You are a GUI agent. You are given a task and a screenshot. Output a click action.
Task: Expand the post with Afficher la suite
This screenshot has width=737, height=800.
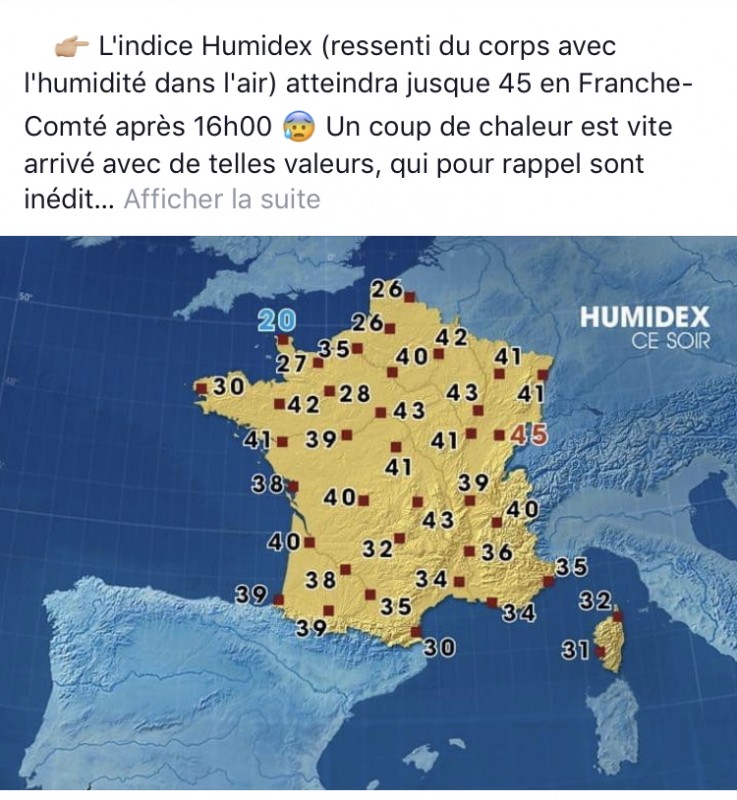coord(221,199)
